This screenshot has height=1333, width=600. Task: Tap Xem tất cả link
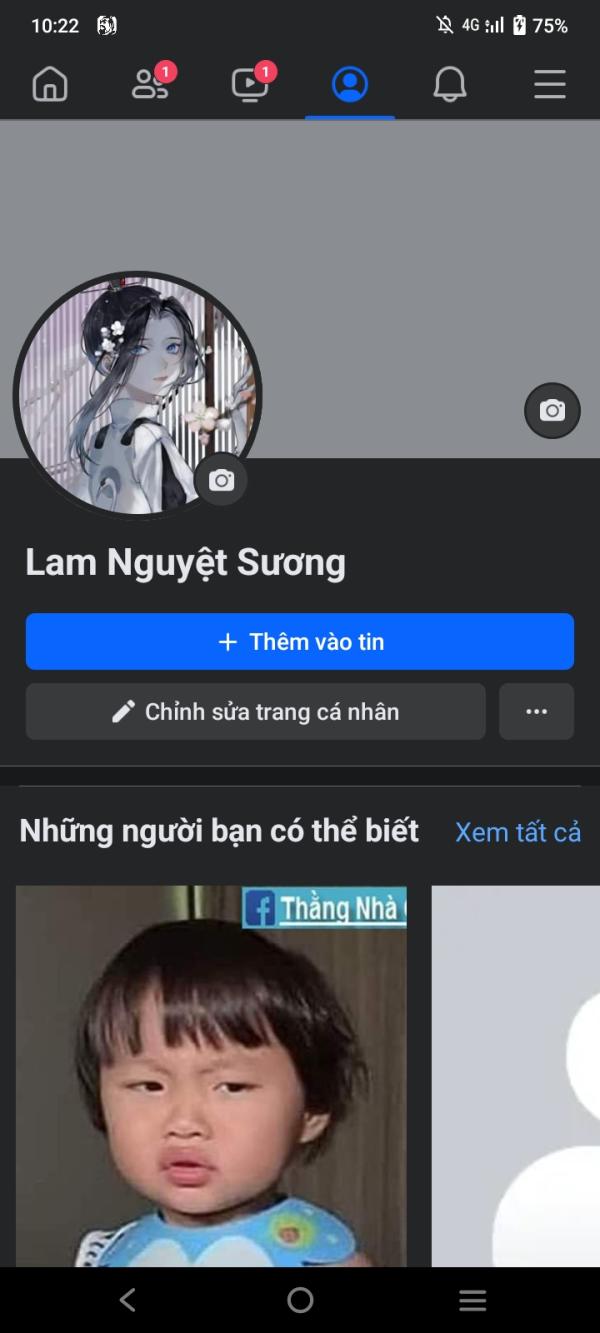click(518, 831)
